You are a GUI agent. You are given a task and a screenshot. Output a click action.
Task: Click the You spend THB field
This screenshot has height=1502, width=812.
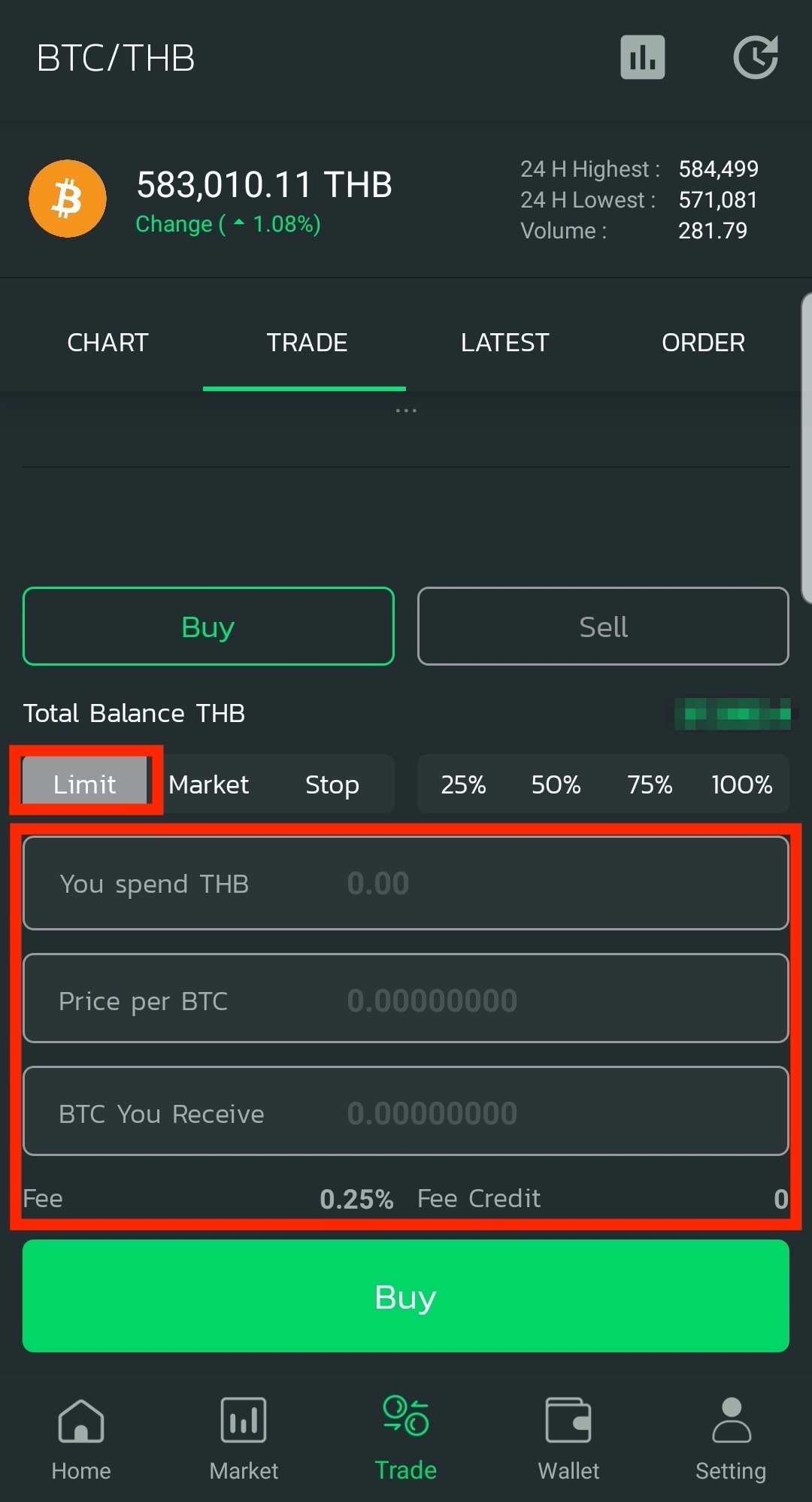point(405,882)
